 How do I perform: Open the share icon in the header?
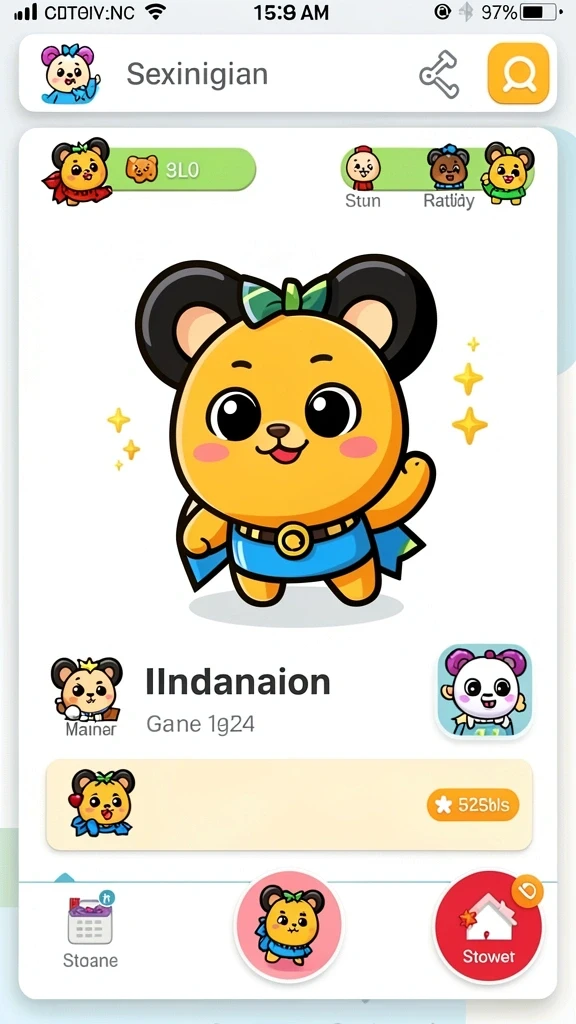click(x=440, y=74)
